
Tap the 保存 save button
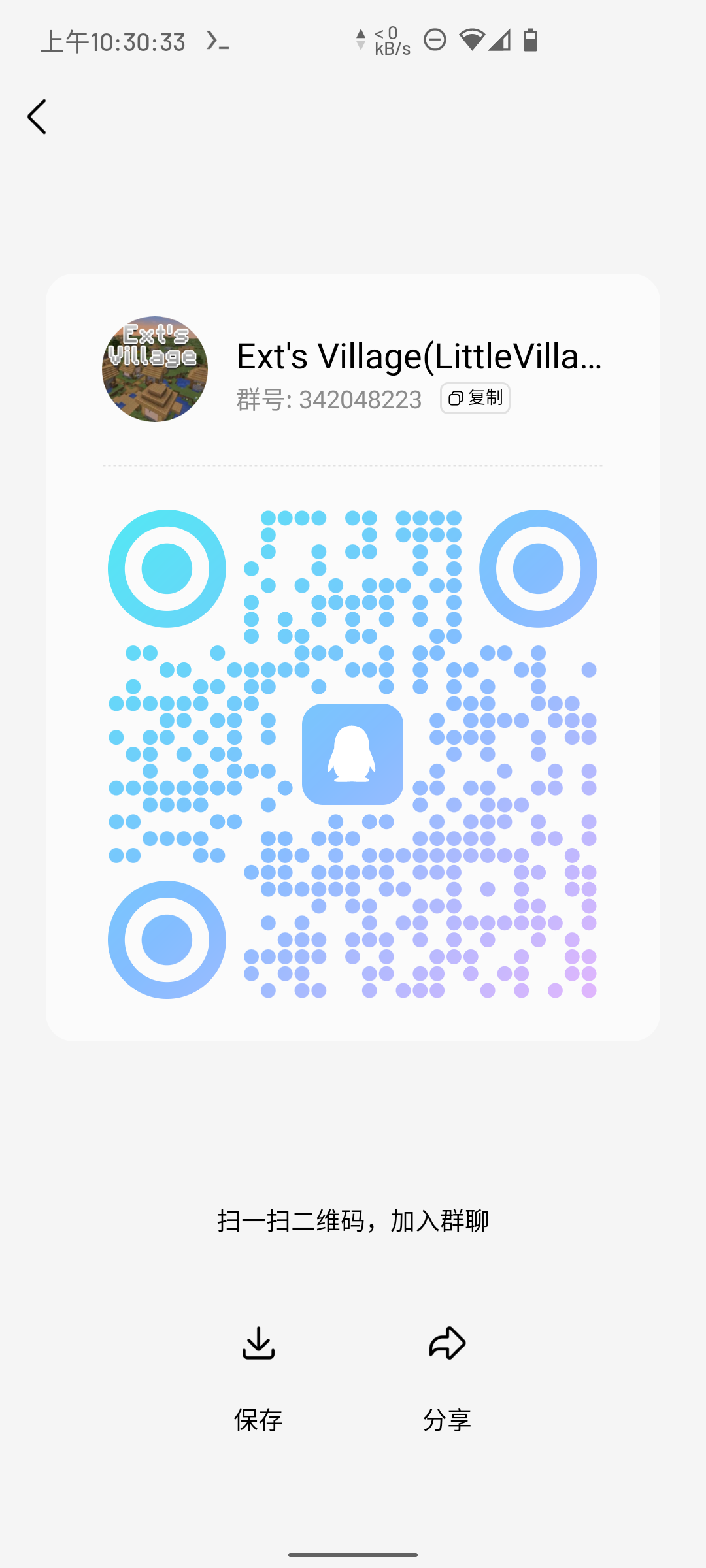(258, 1418)
